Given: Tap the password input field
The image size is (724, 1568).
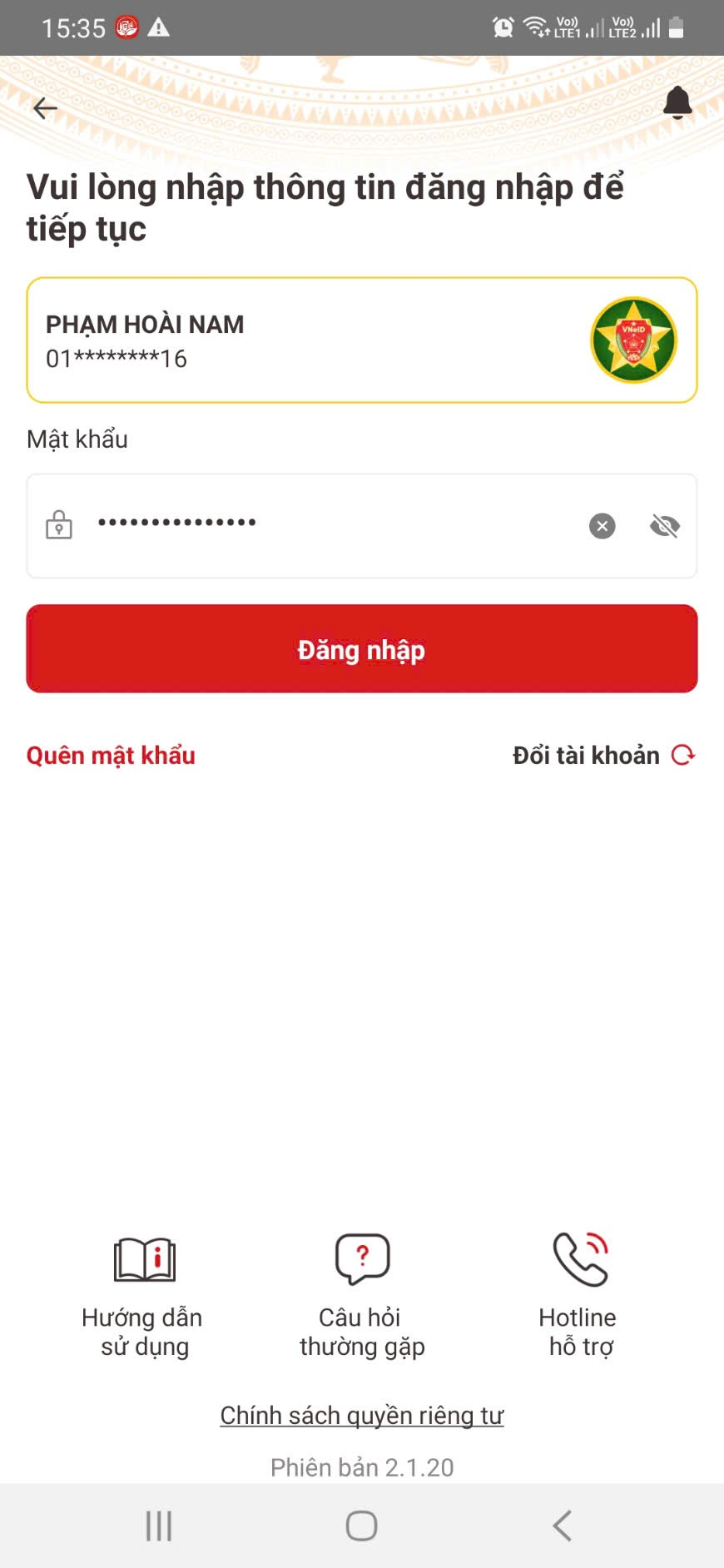Looking at the screenshot, I should pyautogui.click(x=333, y=525).
